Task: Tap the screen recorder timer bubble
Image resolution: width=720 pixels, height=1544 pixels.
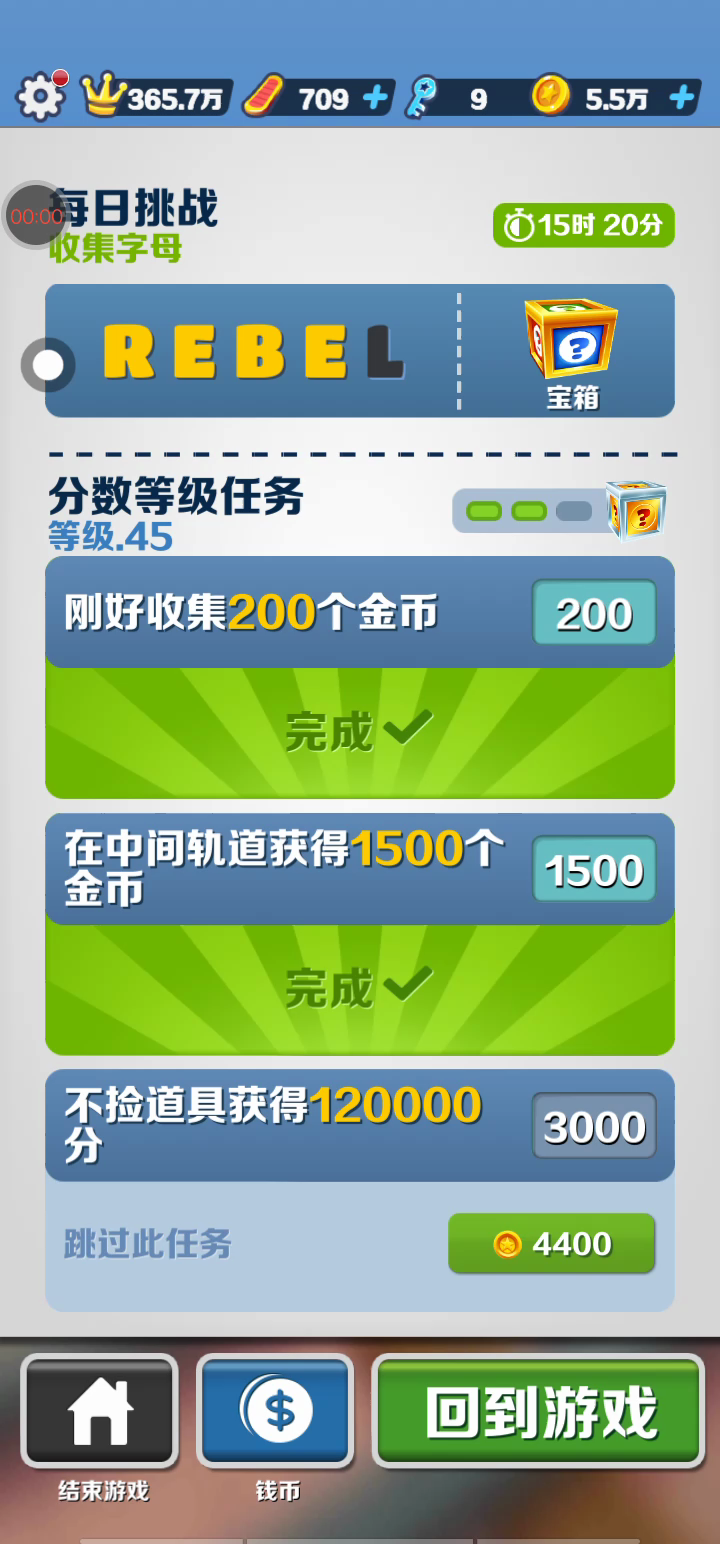Action: [x=36, y=215]
